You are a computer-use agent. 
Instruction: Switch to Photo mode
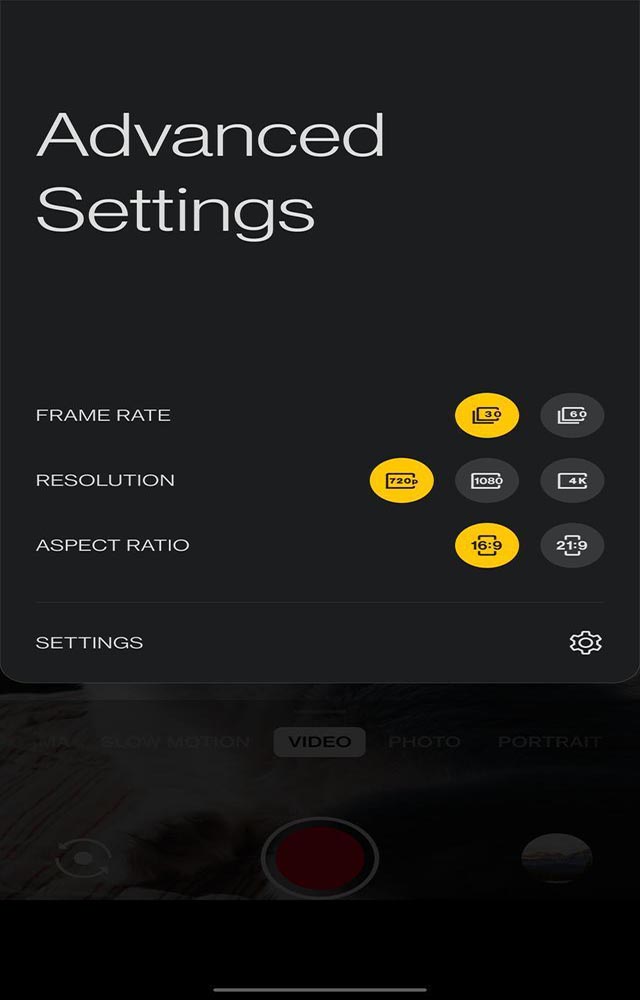click(x=424, y=742)
